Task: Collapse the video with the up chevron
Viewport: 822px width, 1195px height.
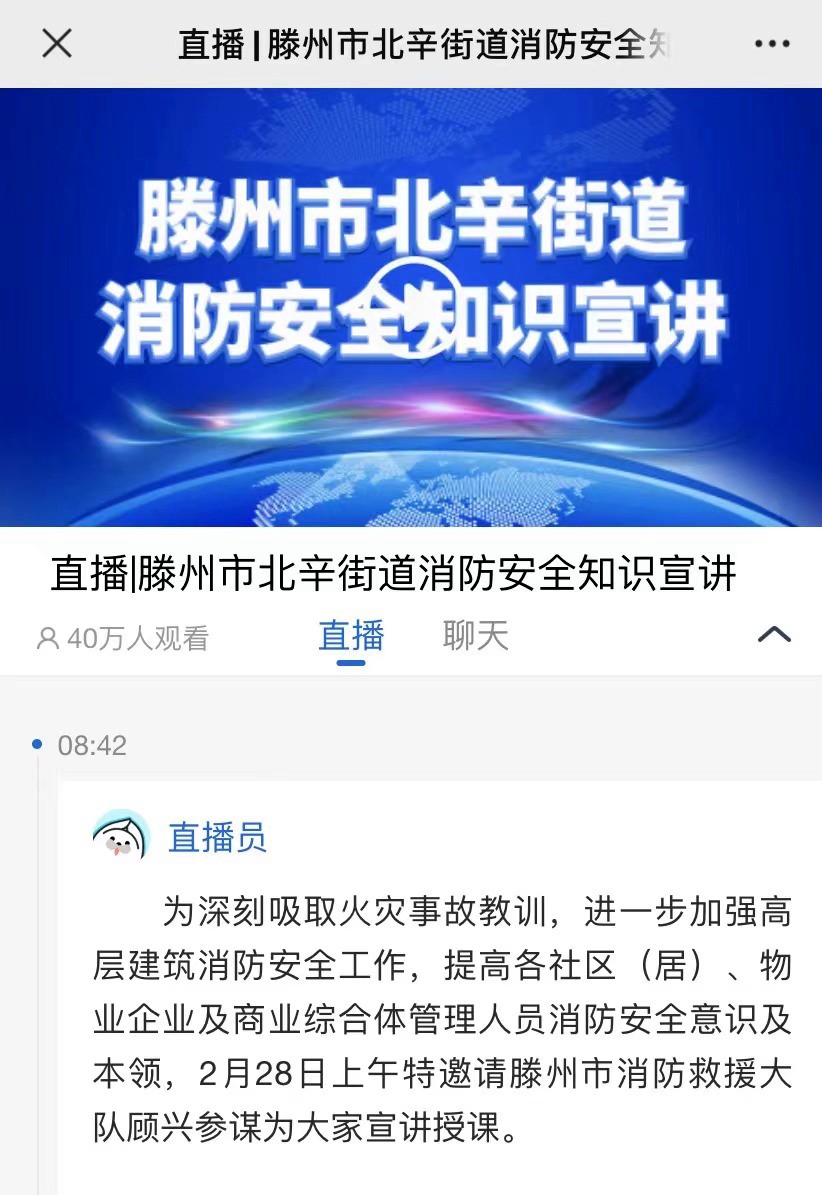Action: point(774,635)
